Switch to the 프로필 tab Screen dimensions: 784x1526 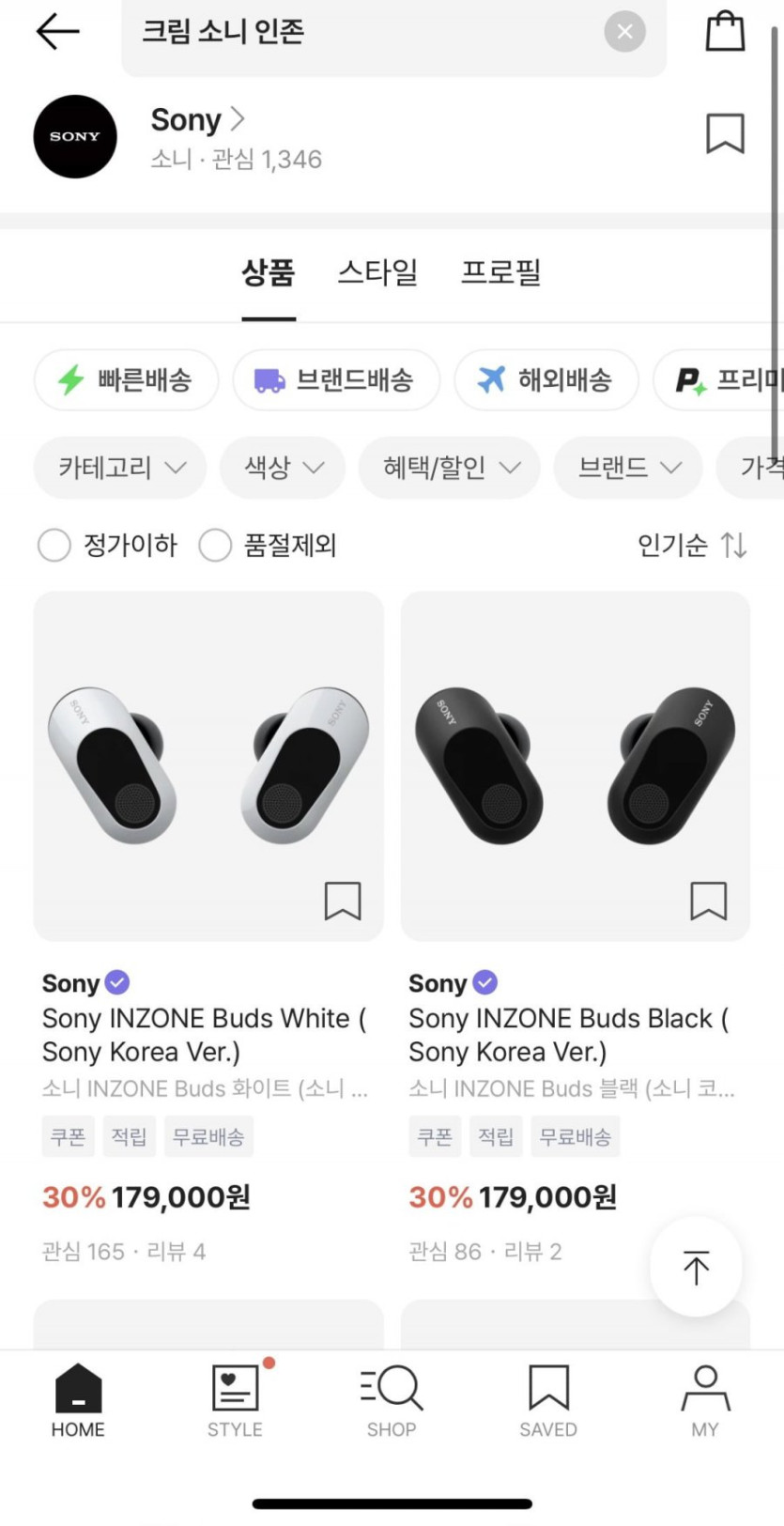pos(500,272)
